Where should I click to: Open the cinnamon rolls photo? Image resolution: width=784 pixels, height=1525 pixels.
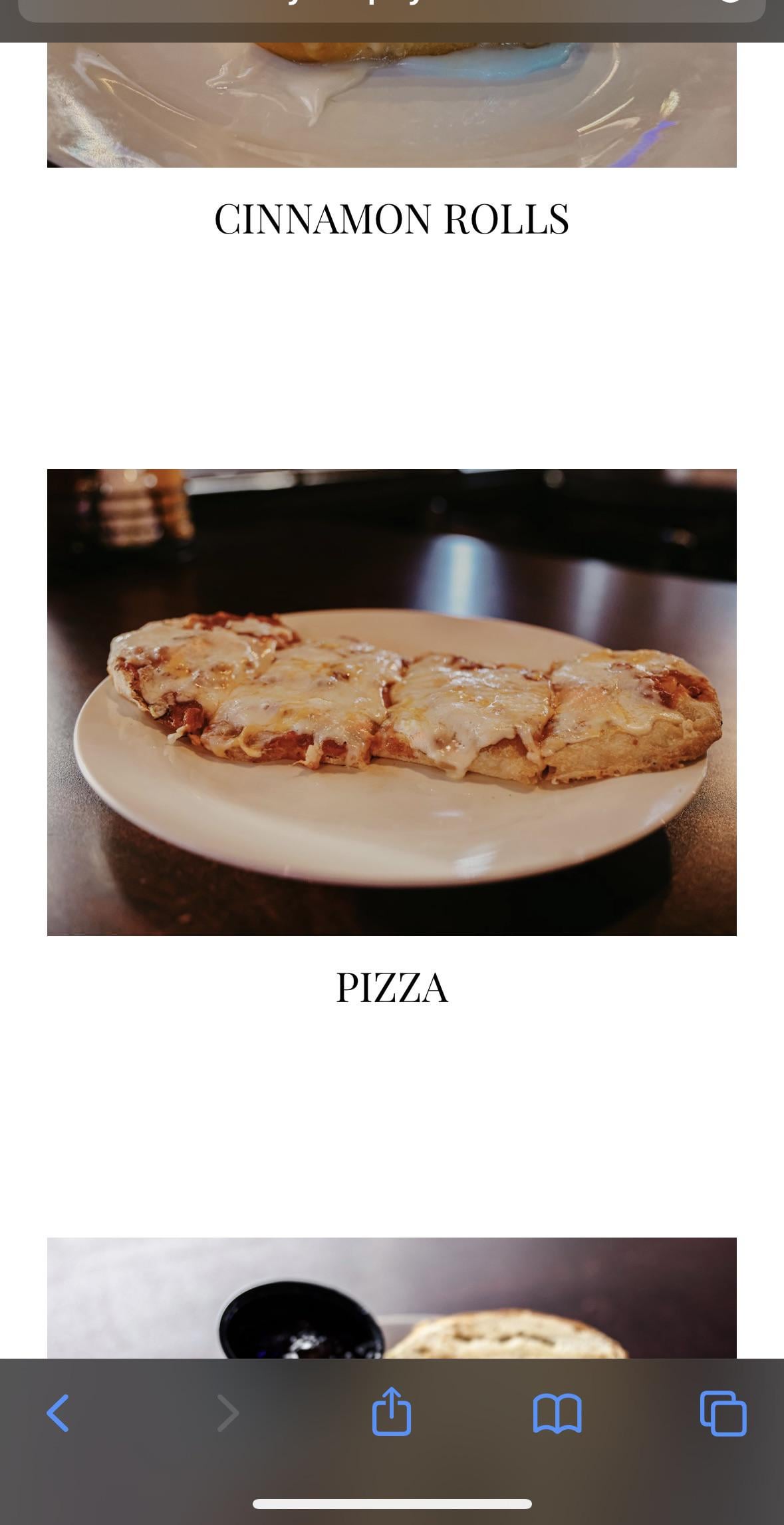392,104
